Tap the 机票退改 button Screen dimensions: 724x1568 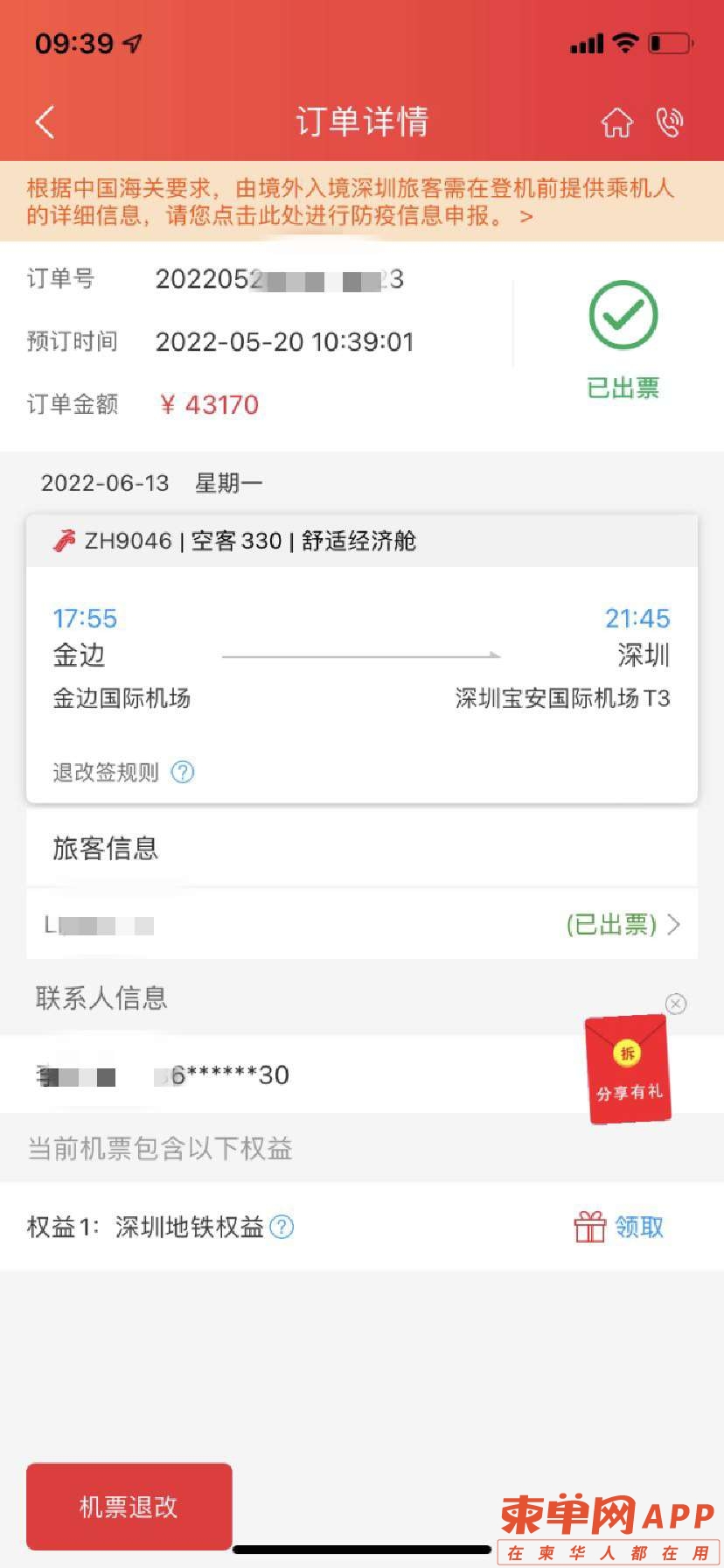129,1507
